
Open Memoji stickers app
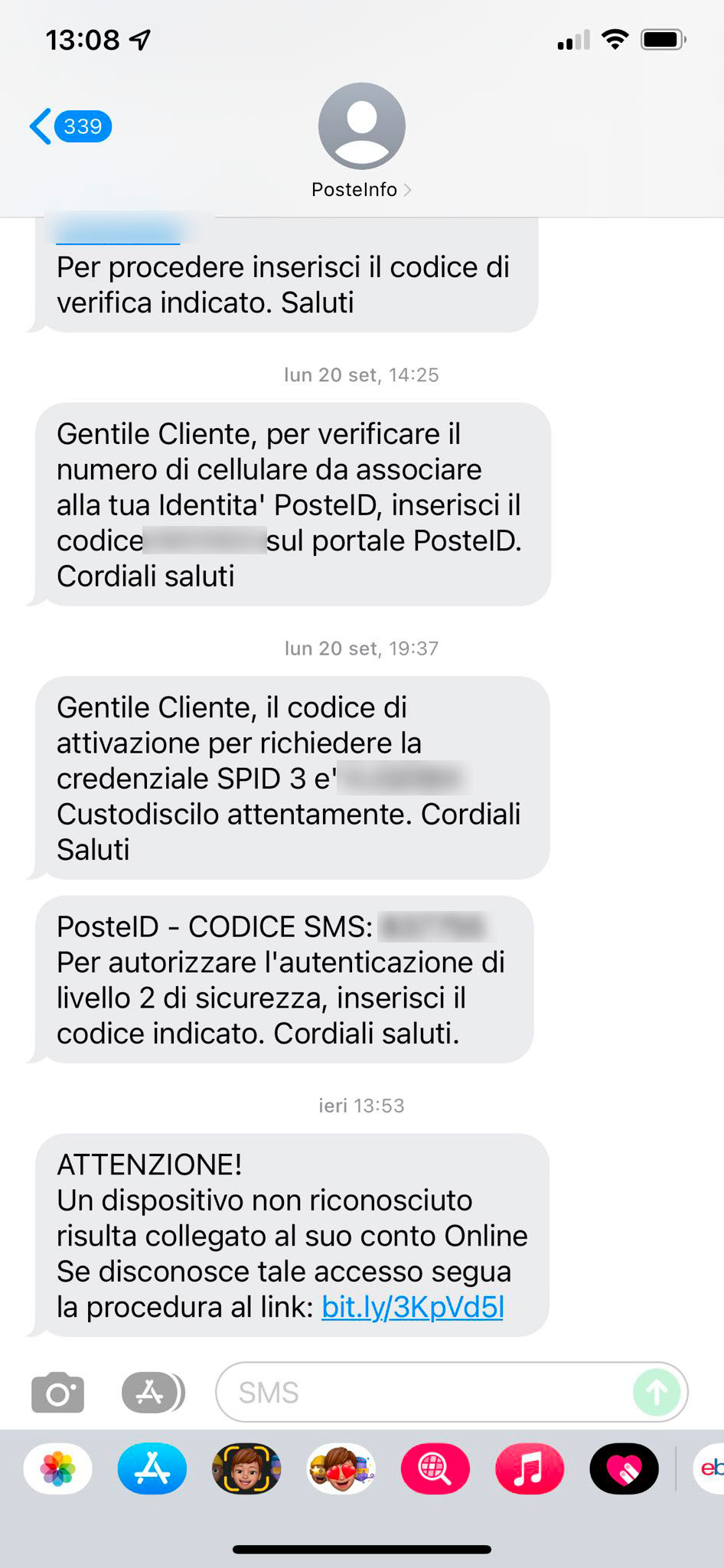click(341, 1468)
